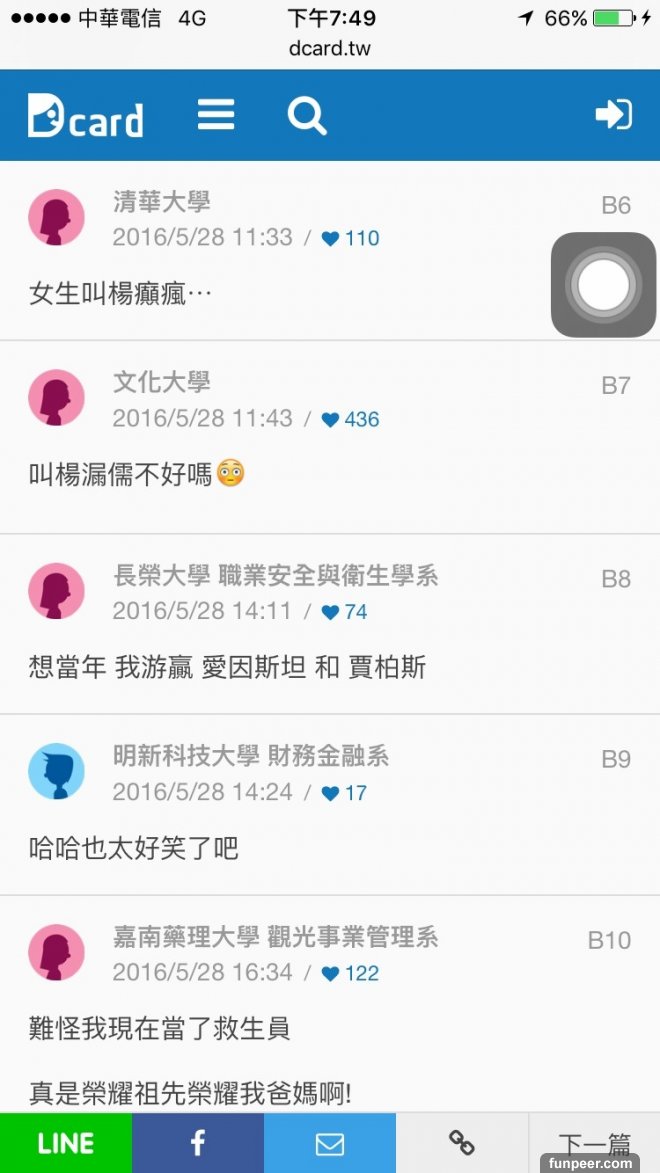Tap the login icon
This screenshot has width=660, height=1173.
click(613, 115)
